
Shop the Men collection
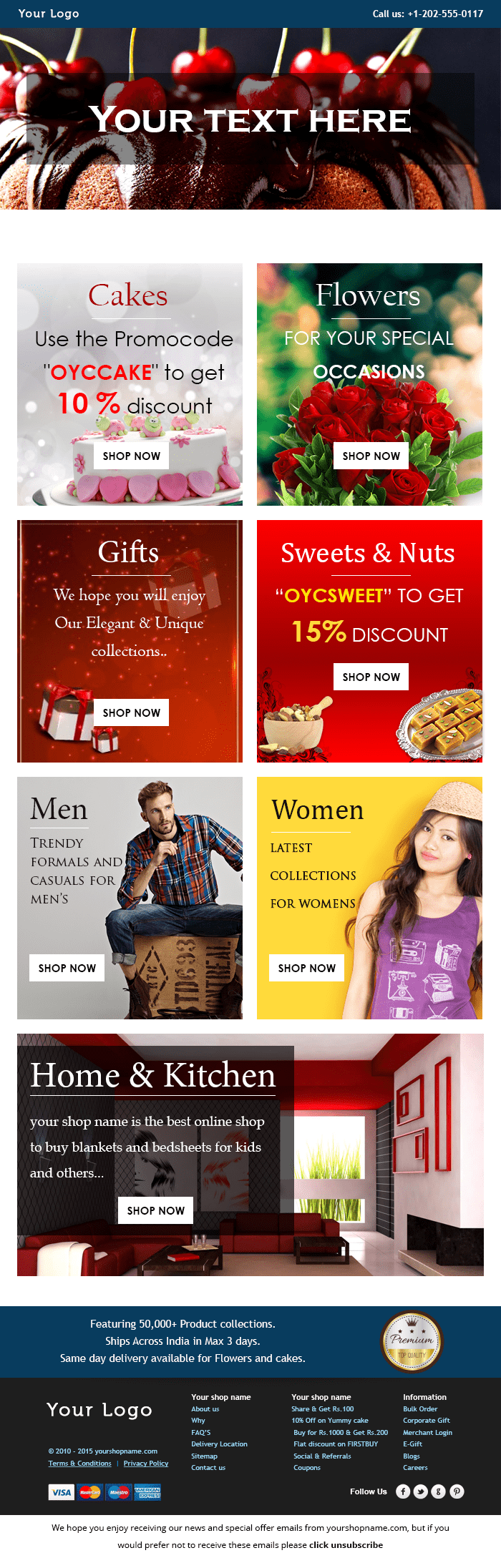67,968
